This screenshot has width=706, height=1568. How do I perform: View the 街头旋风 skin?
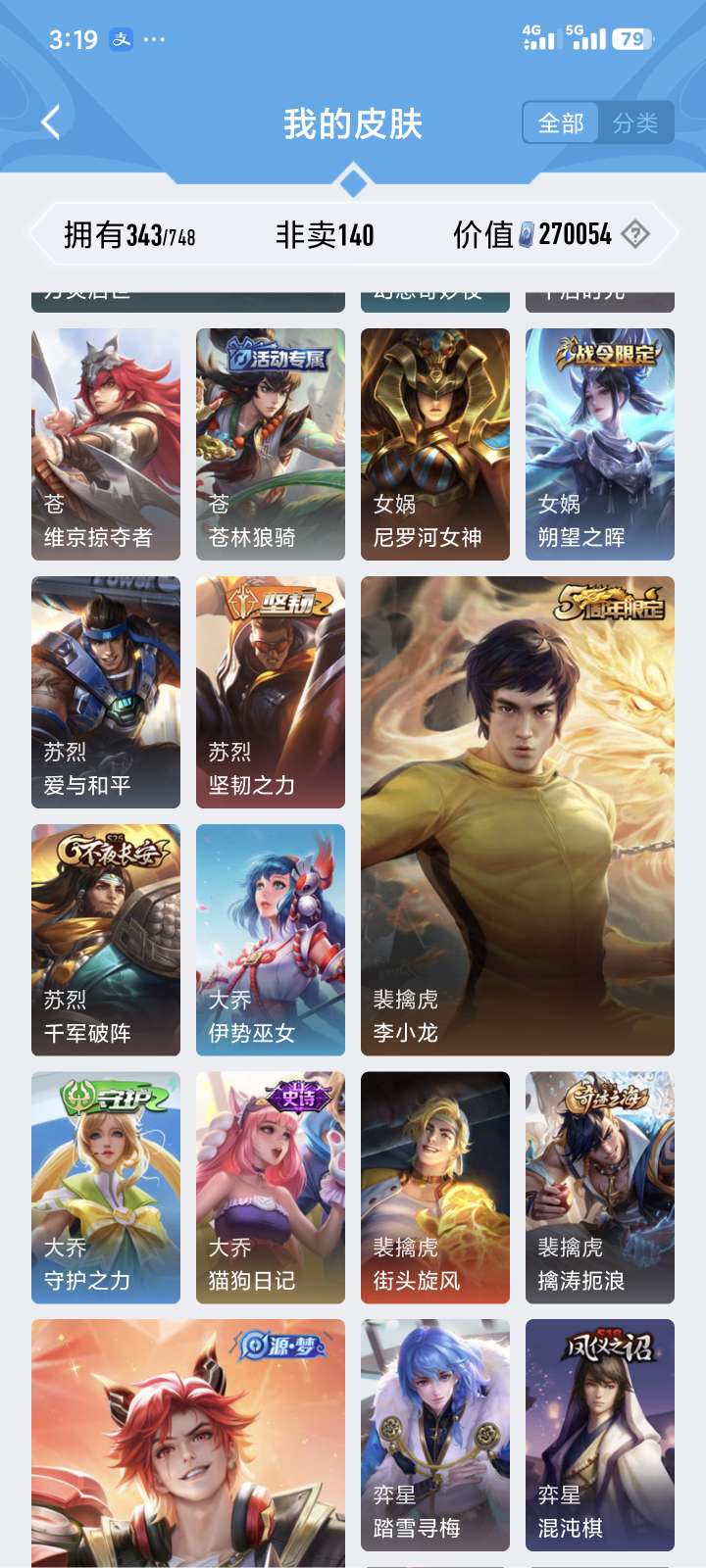pyautogui.click(x=435, y=1188)
